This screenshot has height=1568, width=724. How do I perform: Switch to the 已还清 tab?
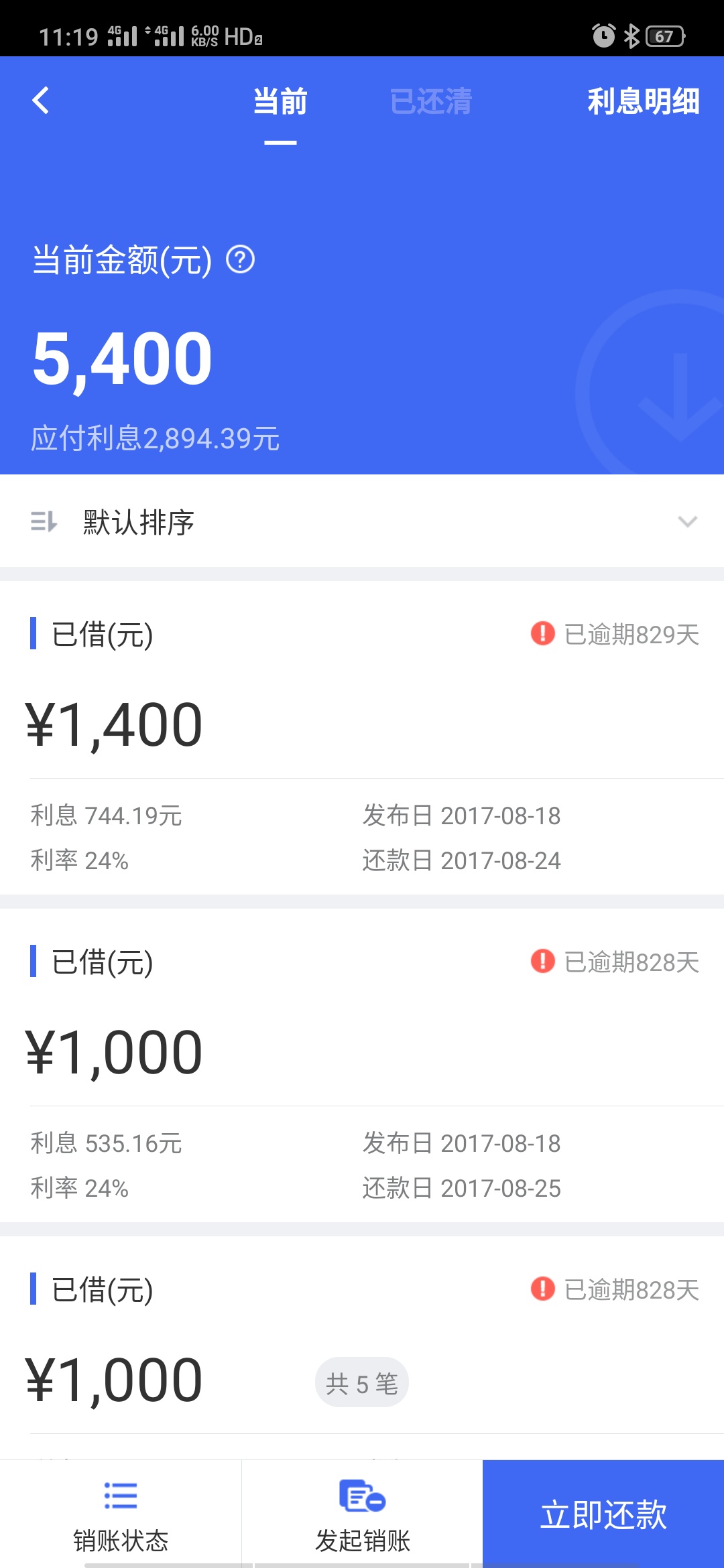point(431,101)
